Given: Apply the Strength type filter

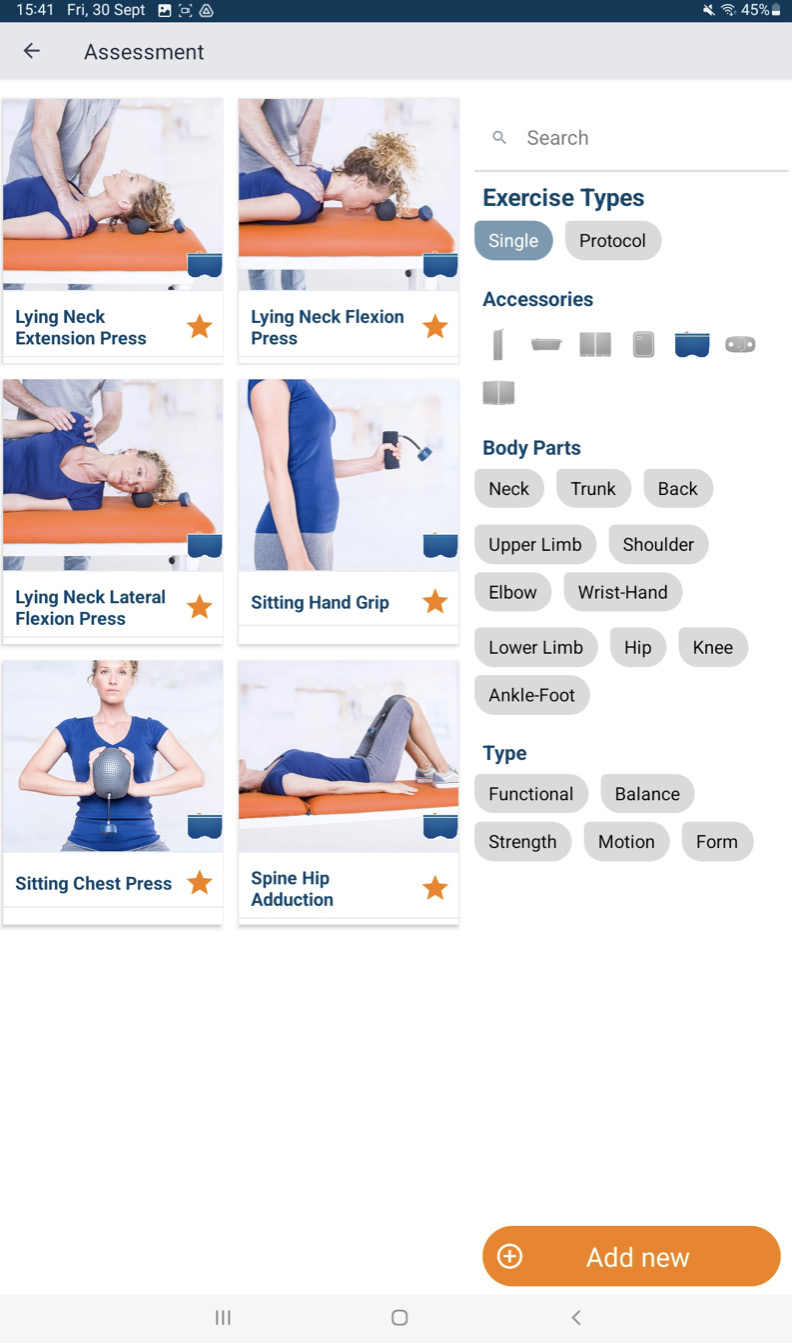Looking at the screenshot, I should (x=522, y=842).
